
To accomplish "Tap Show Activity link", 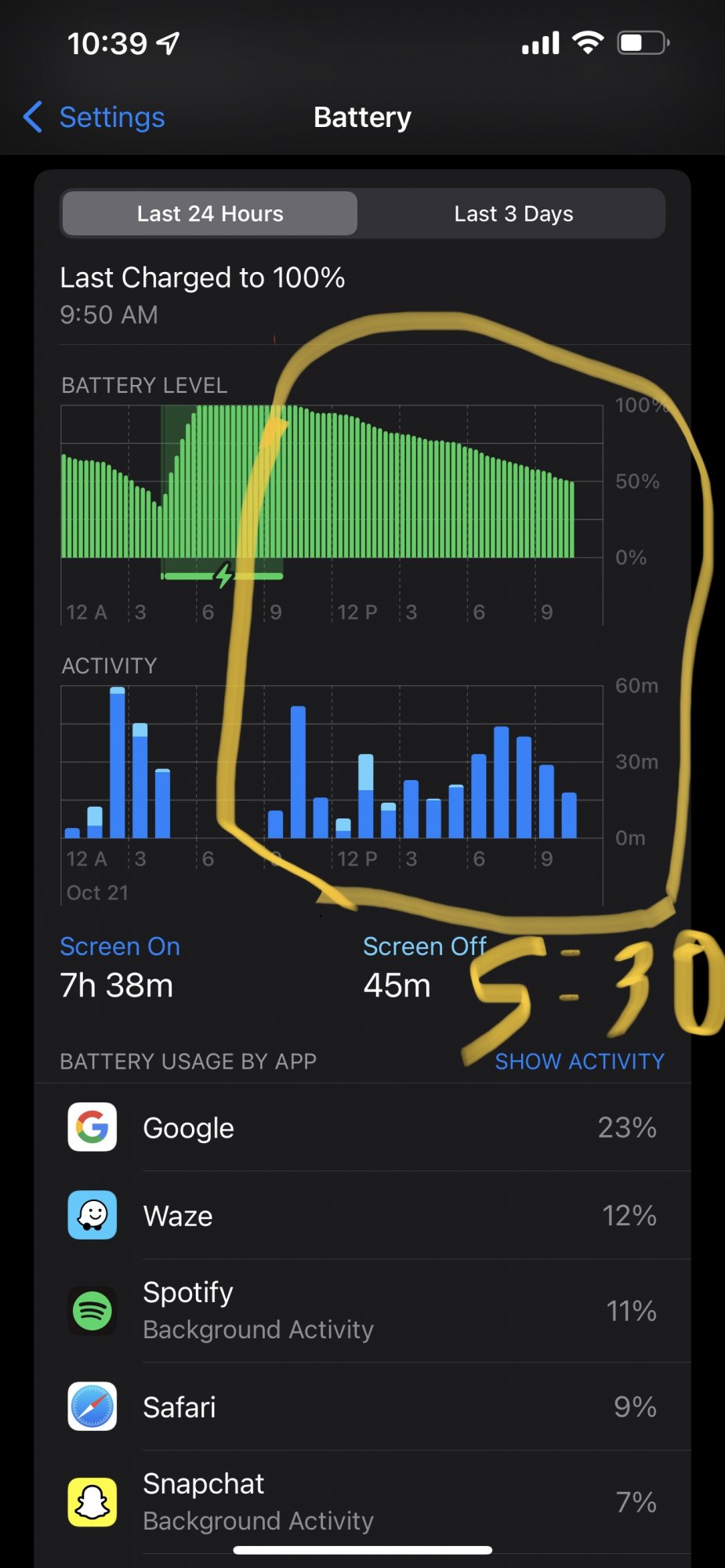I will tap(579, 1061).
